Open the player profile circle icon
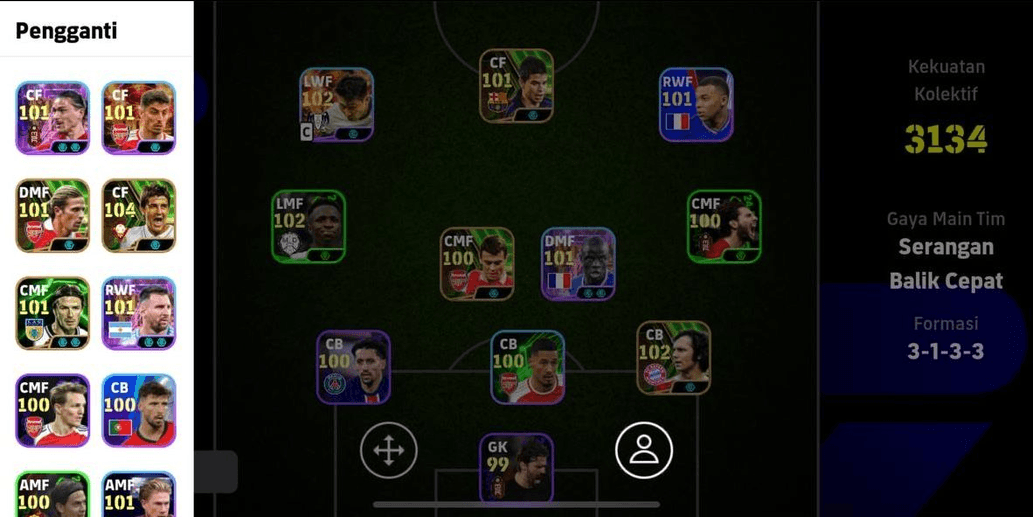1033x517 pixels. point(644,450)
